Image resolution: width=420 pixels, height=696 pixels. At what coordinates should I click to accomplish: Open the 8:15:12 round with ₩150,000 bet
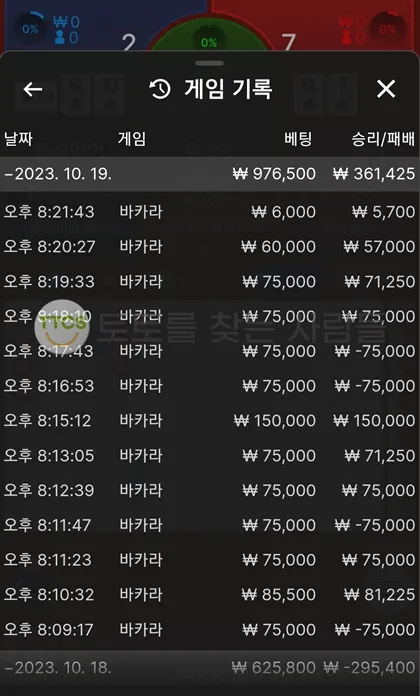pyautogui.click(x=210, y=420)
